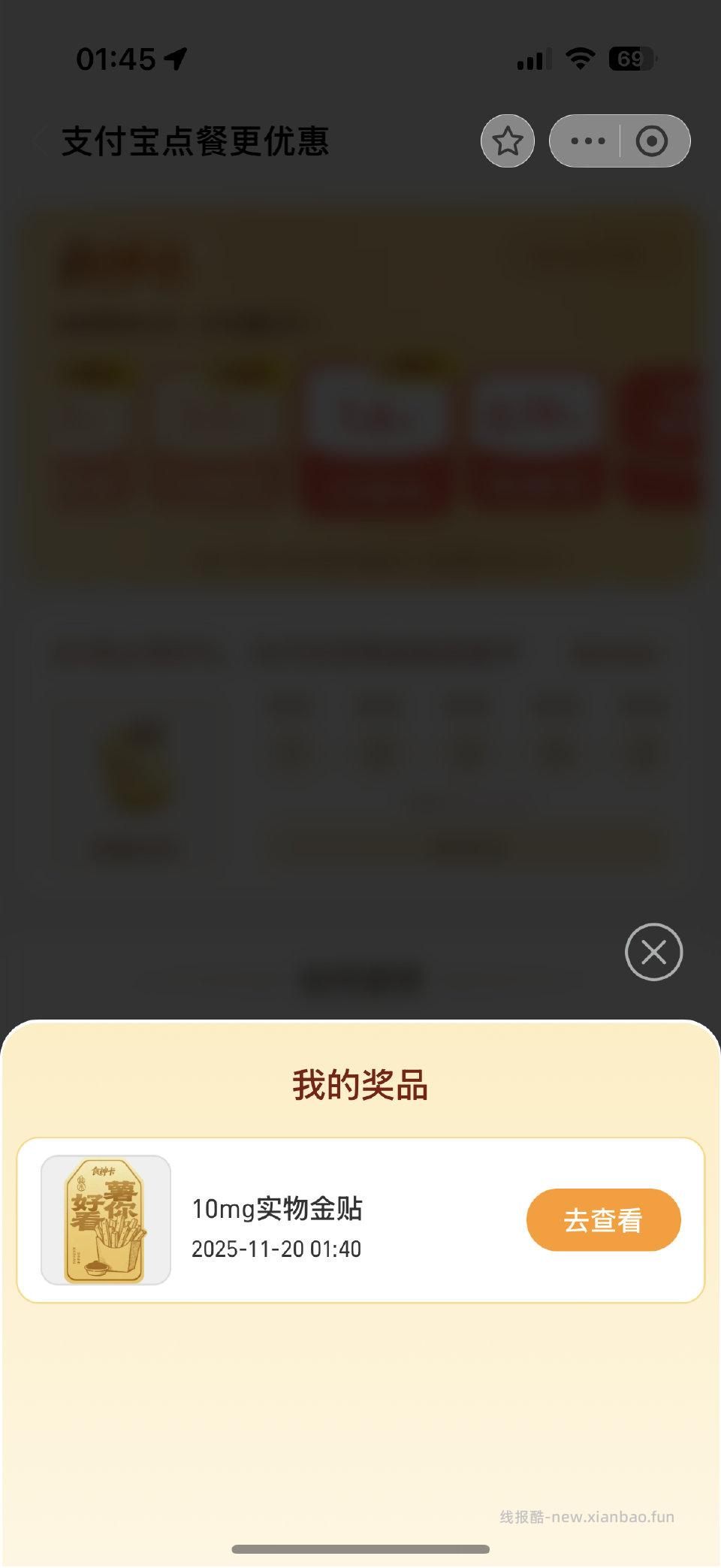Tap the timestamp 2025-11-20 01:40
Image resolution: width=721 pixels, height=1568 pixels.
coord(275,1249)
